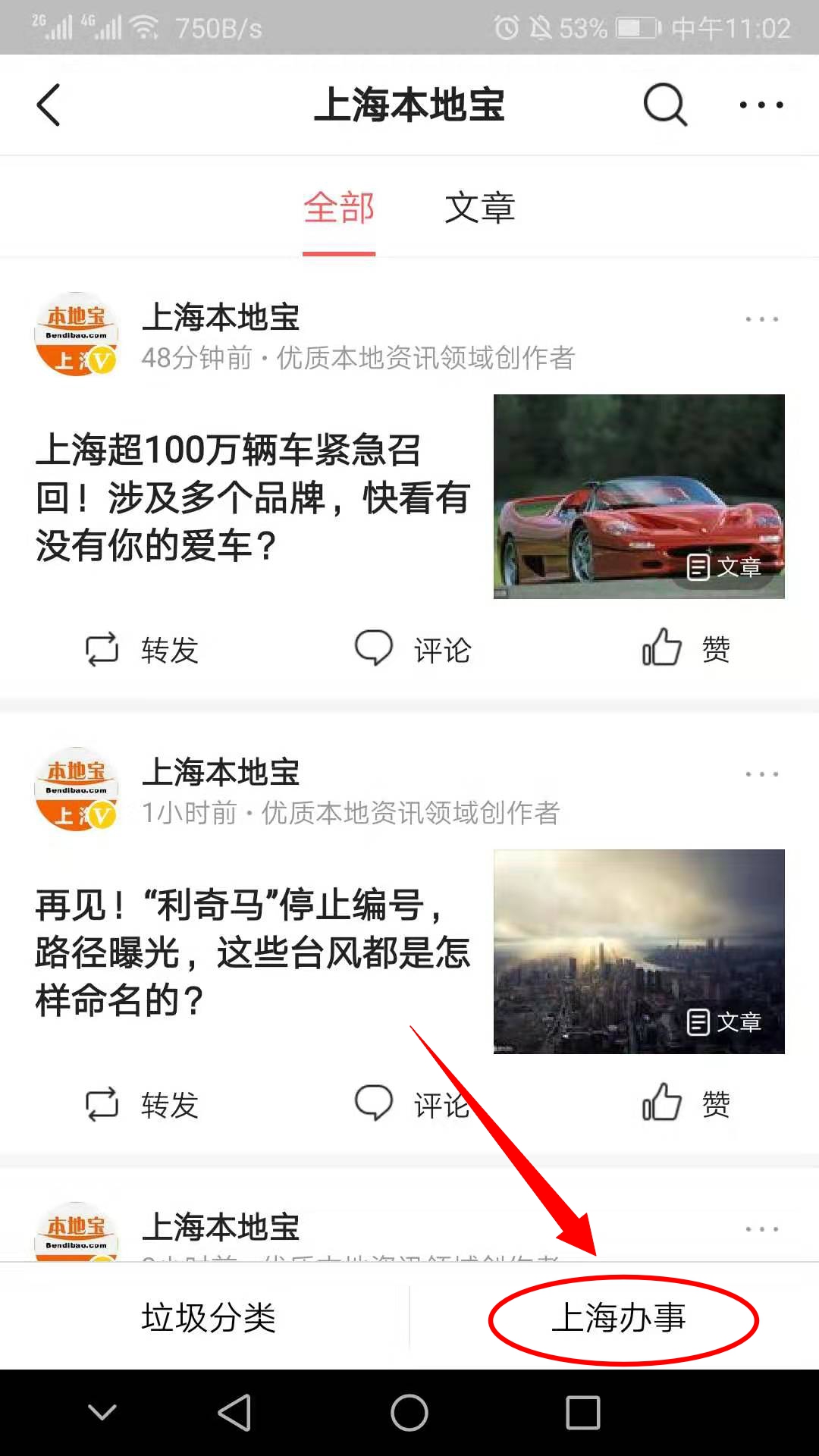The height and width of the screenshot is (1456, 819).
Task: Tap the 文章 badge on the car image
Action: [x=722, y=567]
